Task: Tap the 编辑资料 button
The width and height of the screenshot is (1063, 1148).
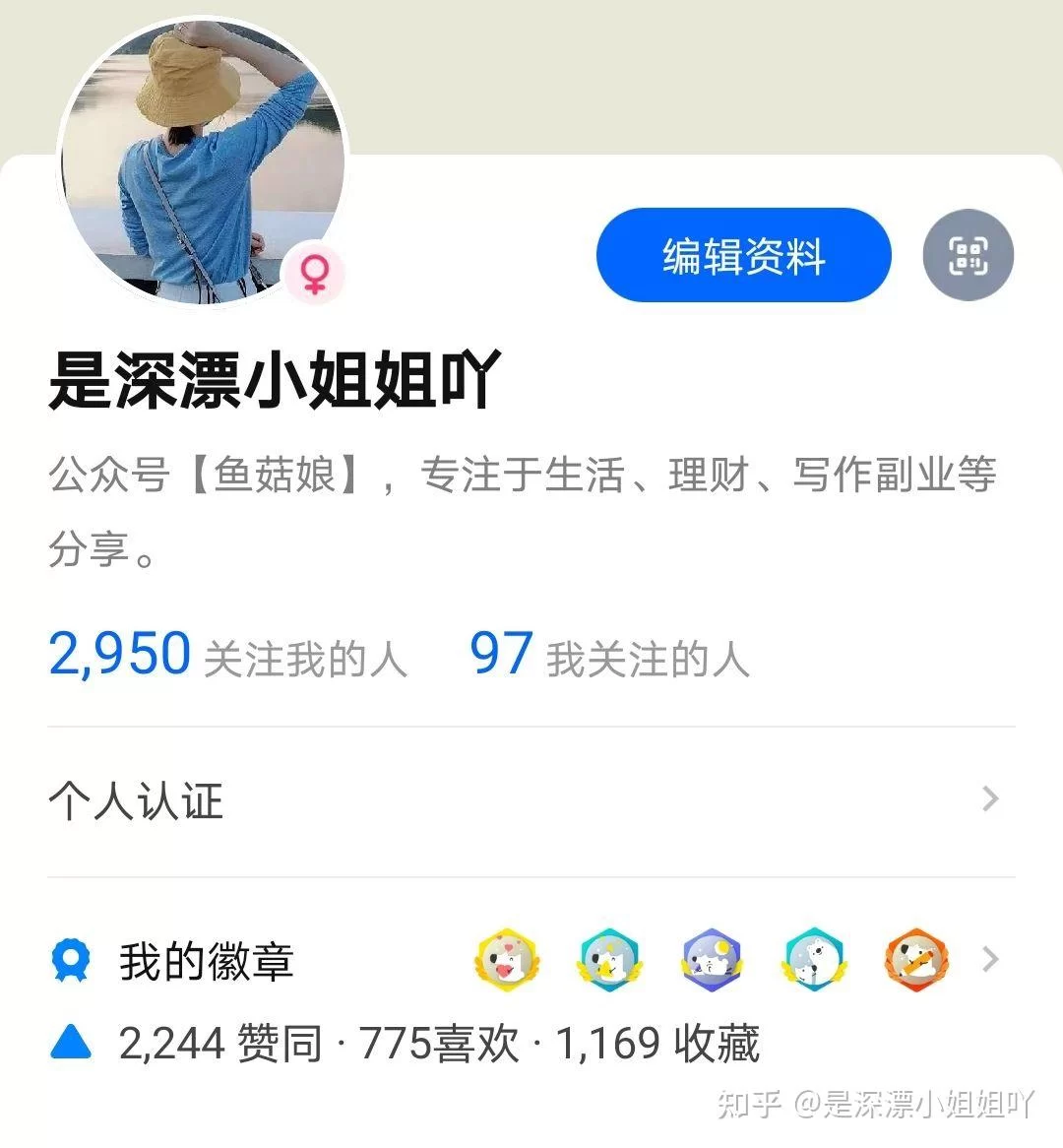Action: tap(743, 256)
